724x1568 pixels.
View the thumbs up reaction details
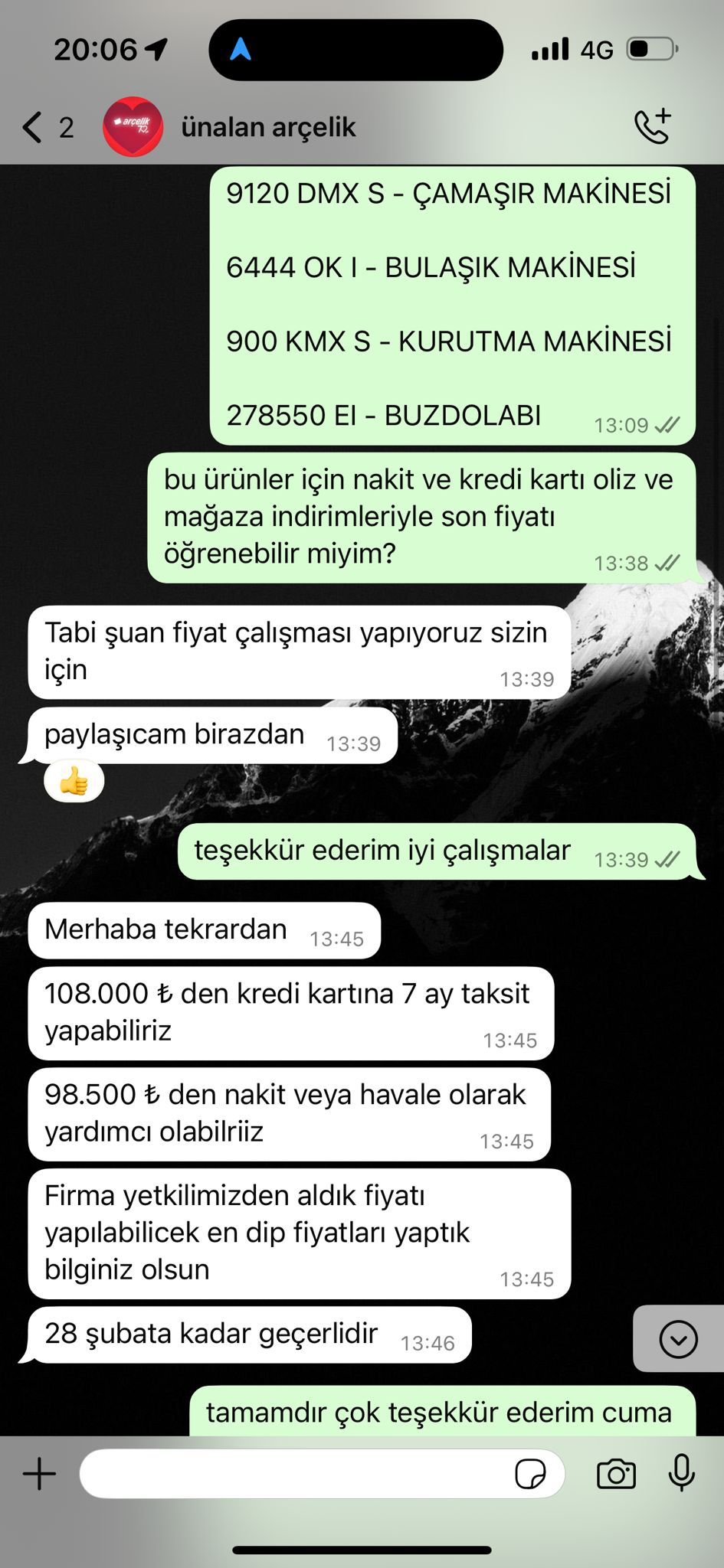point(74,782)
